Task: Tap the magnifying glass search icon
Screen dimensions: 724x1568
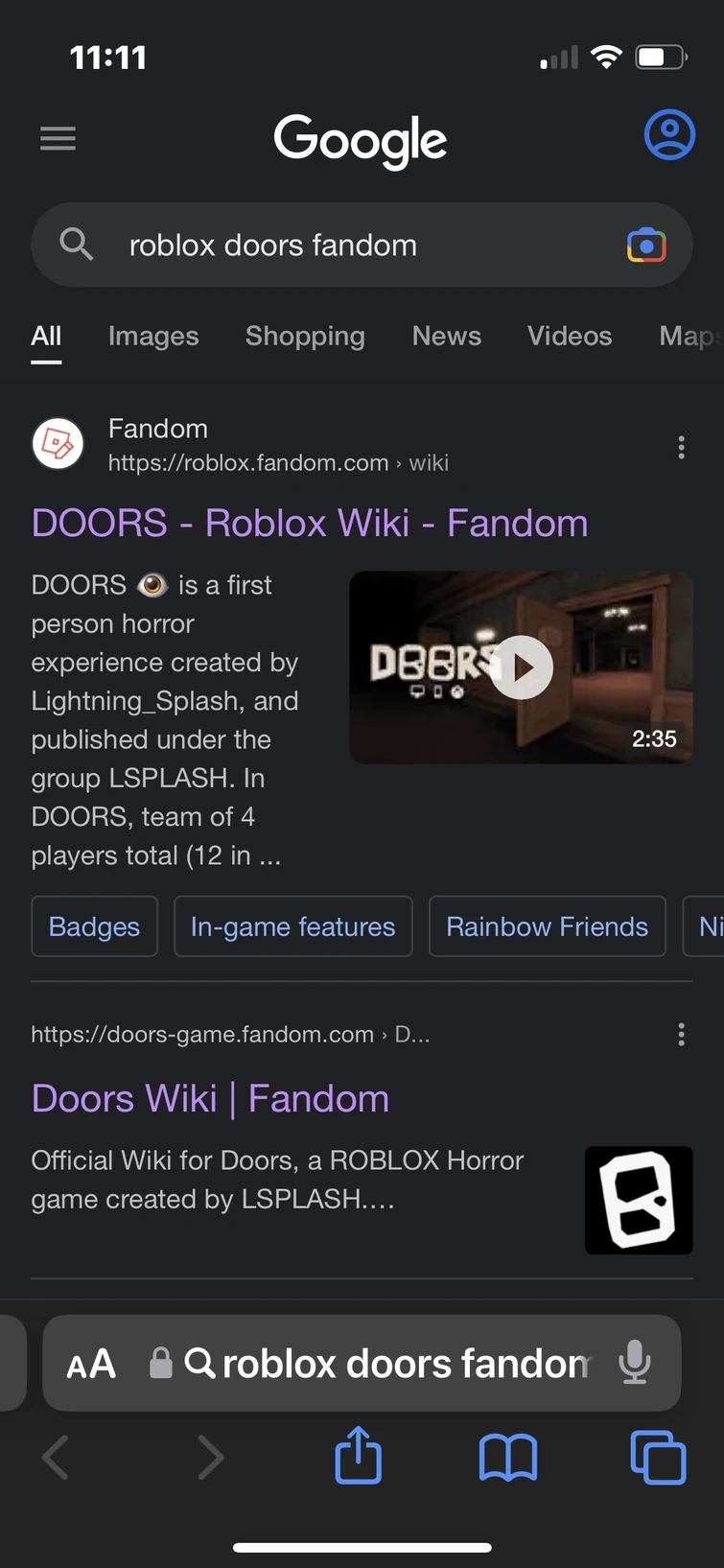Action: (77, 245)
